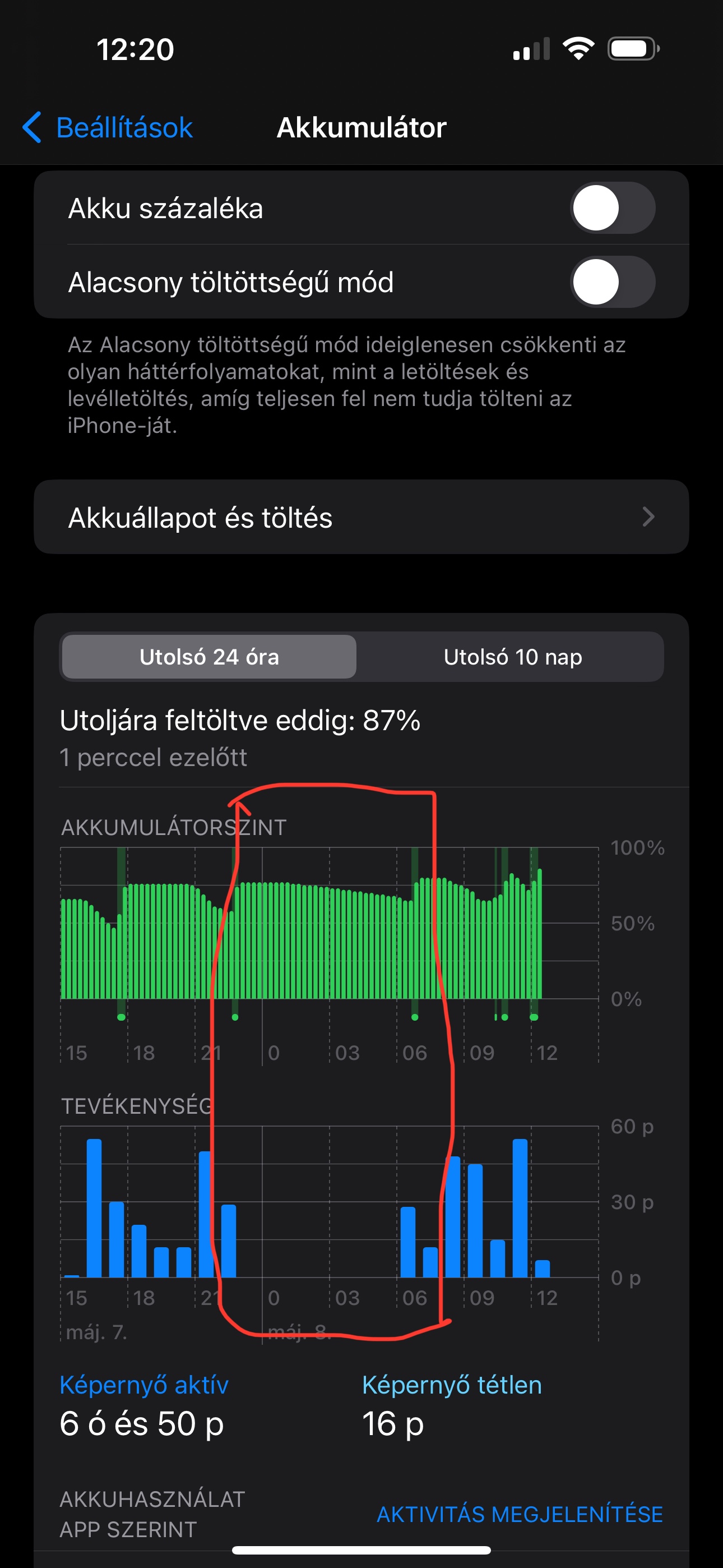Enable the Akku százaléka switch
The width and height of the screenshot is (723, 1568).
tap(611, 208)
